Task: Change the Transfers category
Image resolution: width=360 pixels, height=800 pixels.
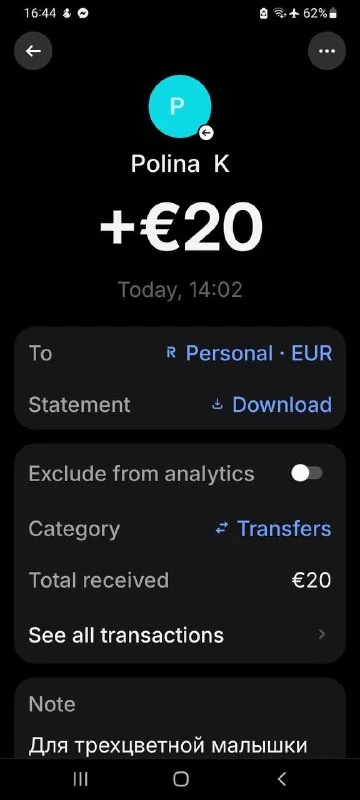Action: [x=273, y=529]
